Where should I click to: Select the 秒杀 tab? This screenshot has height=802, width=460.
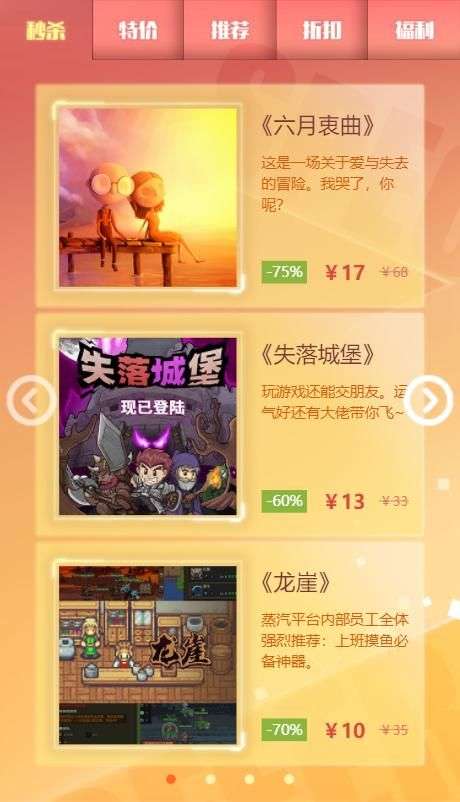point(46,30)
